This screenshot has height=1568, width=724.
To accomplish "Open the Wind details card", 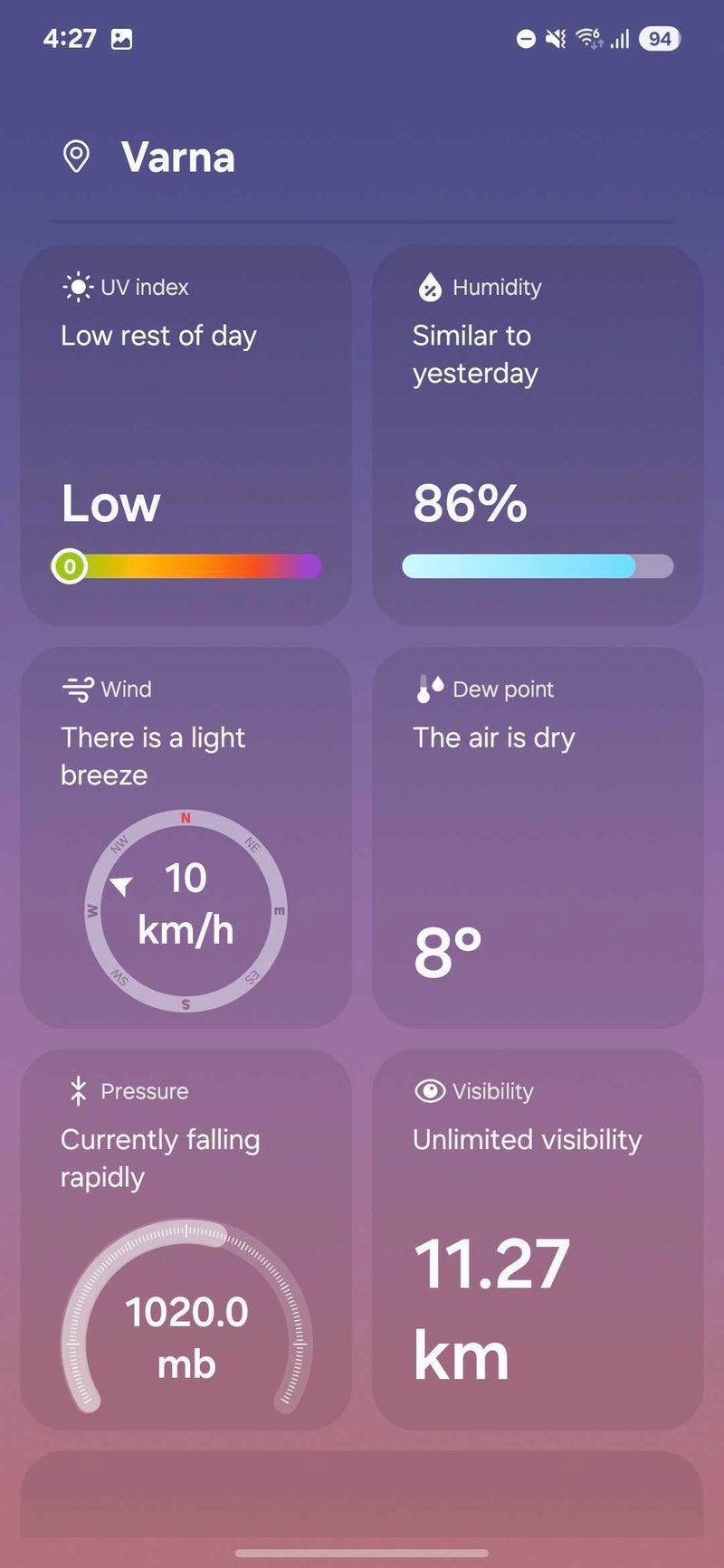I will 186,837.
